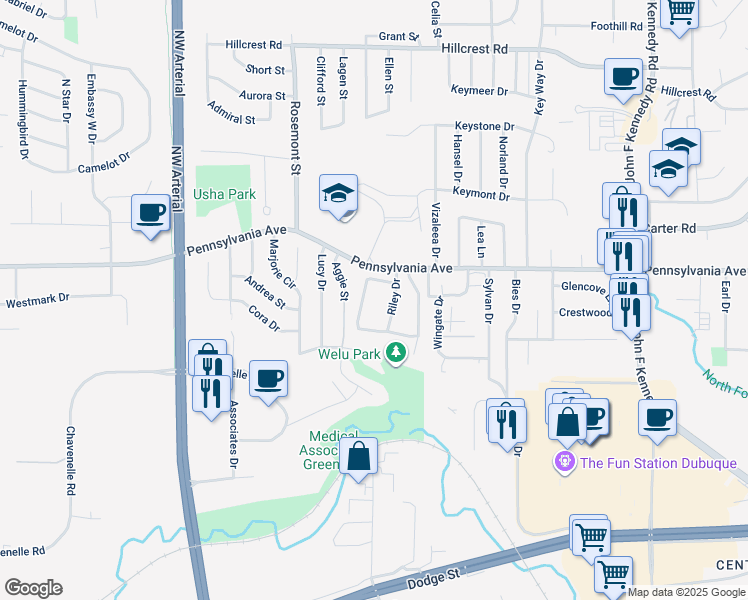Tap the shopping bag marker at Medical Associates Greenbelt
The image size is (748, 600).
pos(358,457)
